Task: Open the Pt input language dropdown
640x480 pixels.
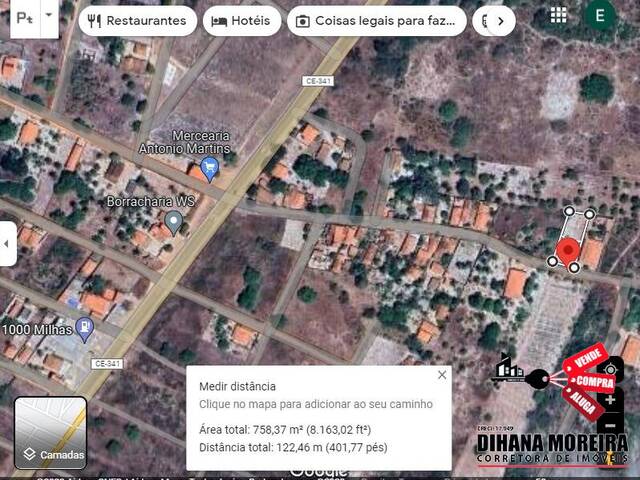Action: pyautogui.click(x=49, y=20)
